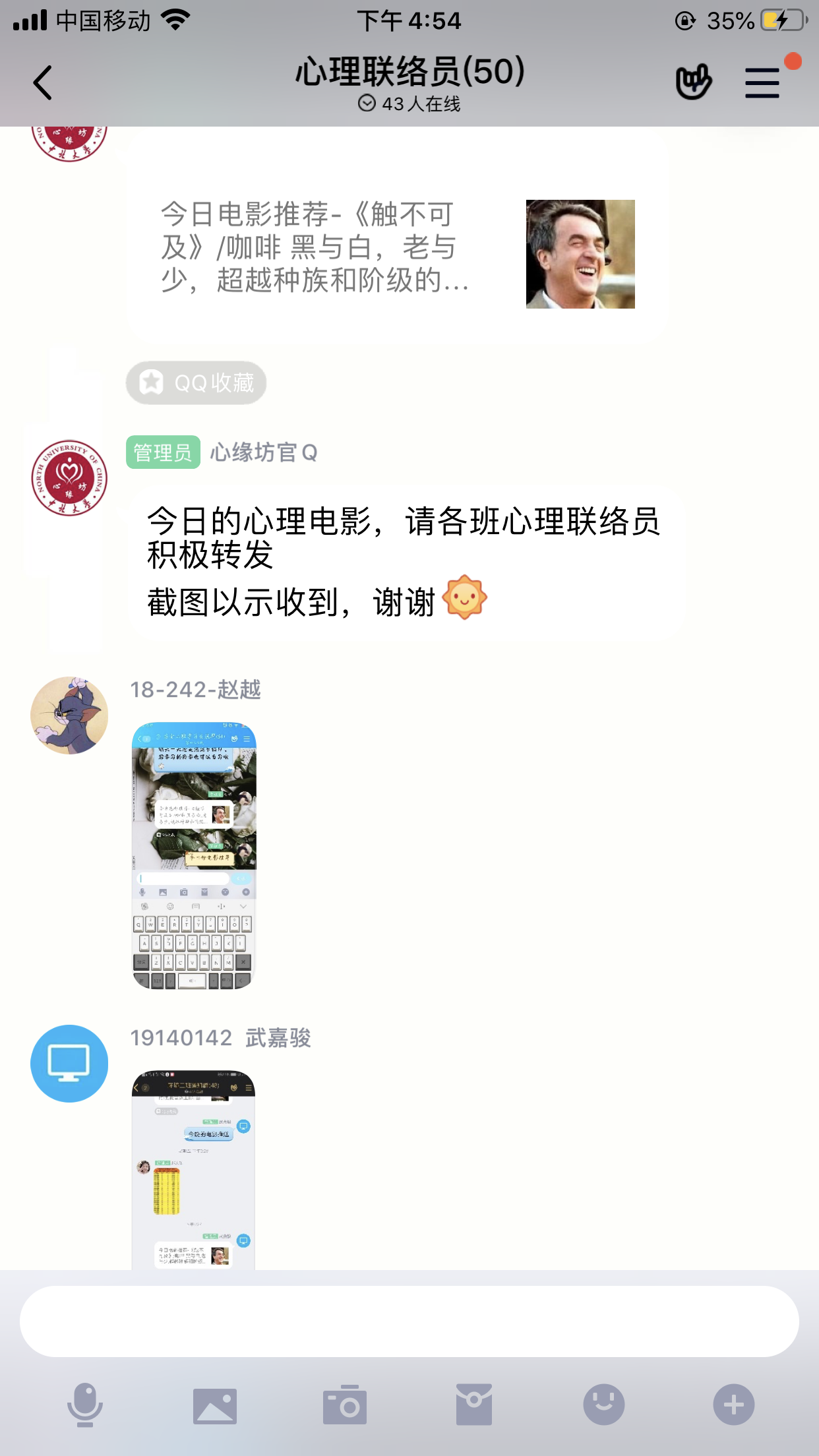
Task: View 心缘坊官Q profile avatar
Action: 69,478
